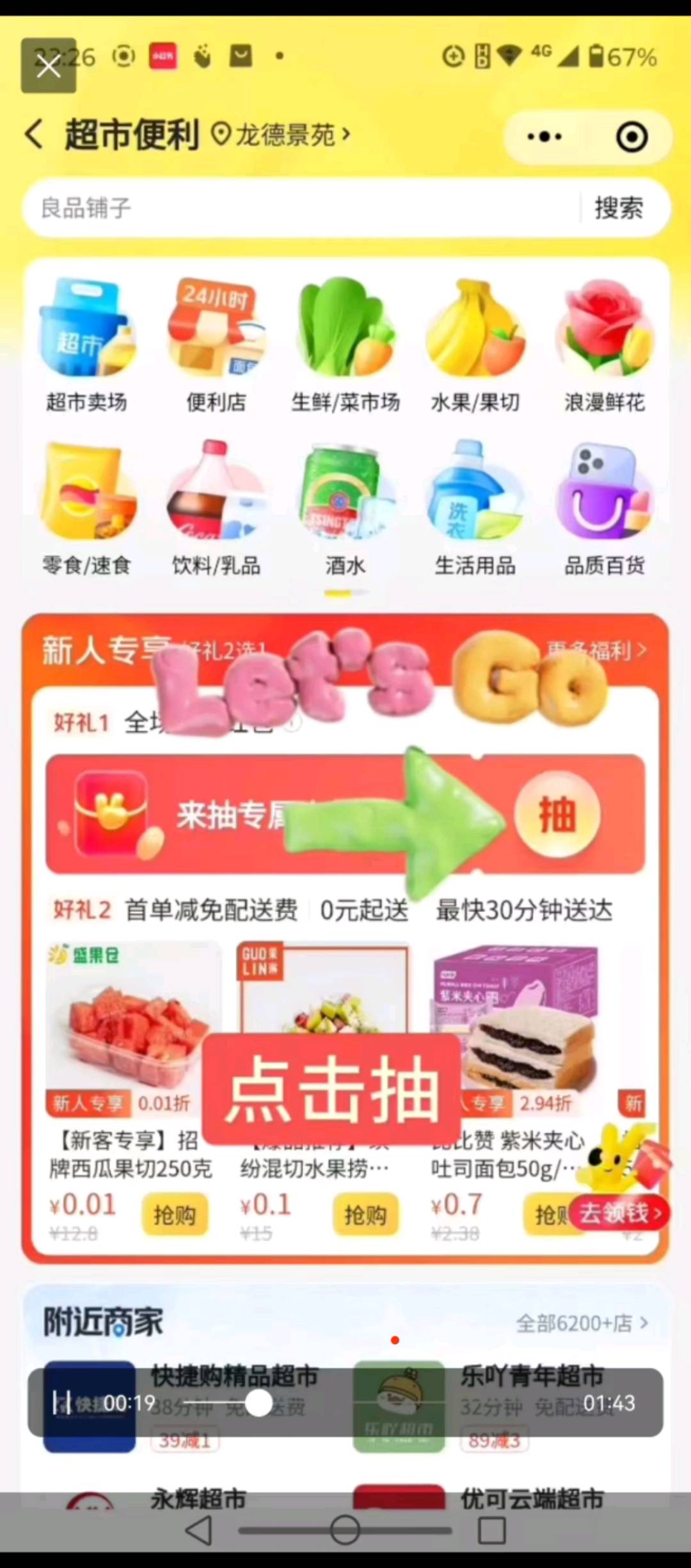Tap the system back button

pyautogui.click(x=199, y=1531)
